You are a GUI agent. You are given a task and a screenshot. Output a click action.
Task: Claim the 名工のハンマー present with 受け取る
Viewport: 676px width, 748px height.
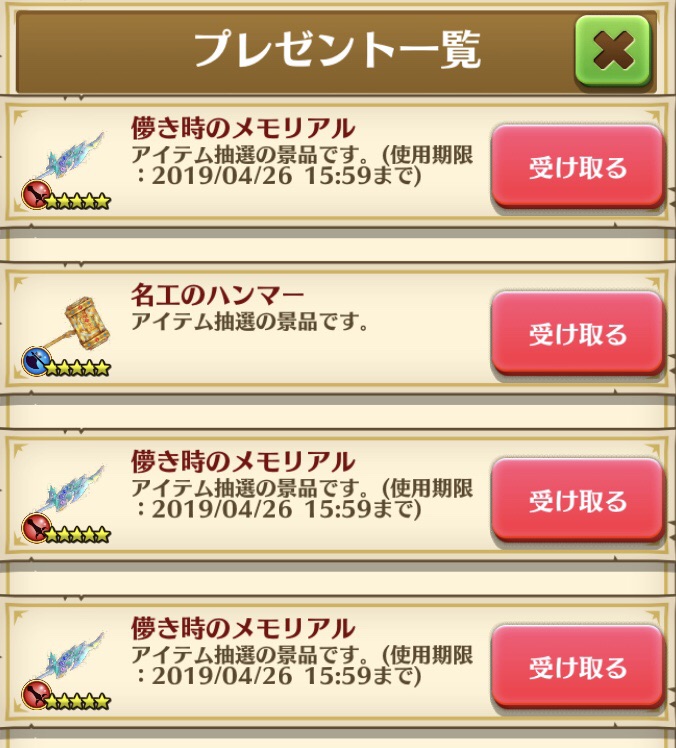pyautogui.click(x=577, y=333)
